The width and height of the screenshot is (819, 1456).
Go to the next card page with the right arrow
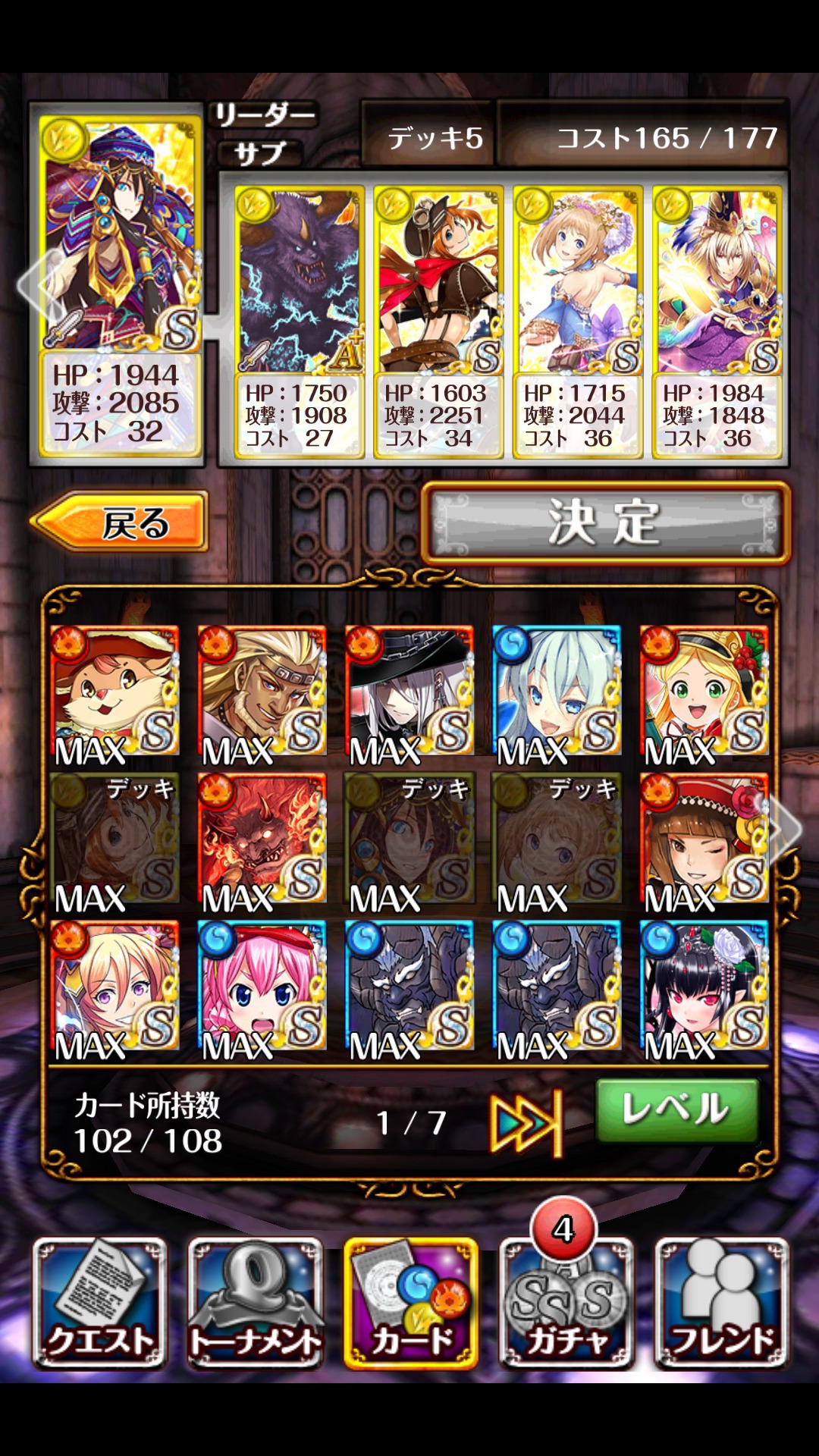tap(787, 828)
